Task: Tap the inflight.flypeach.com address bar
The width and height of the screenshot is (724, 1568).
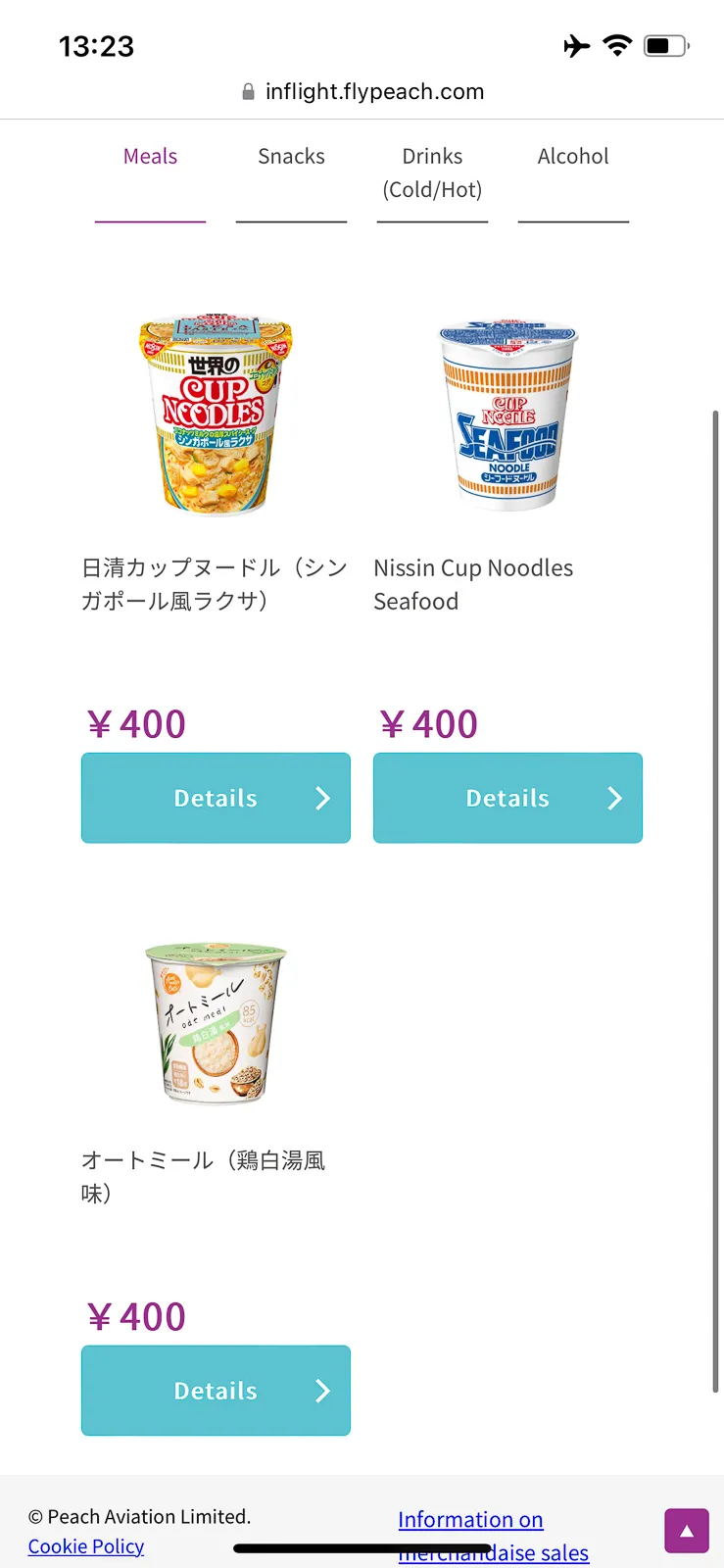Action: pos(362,92)
